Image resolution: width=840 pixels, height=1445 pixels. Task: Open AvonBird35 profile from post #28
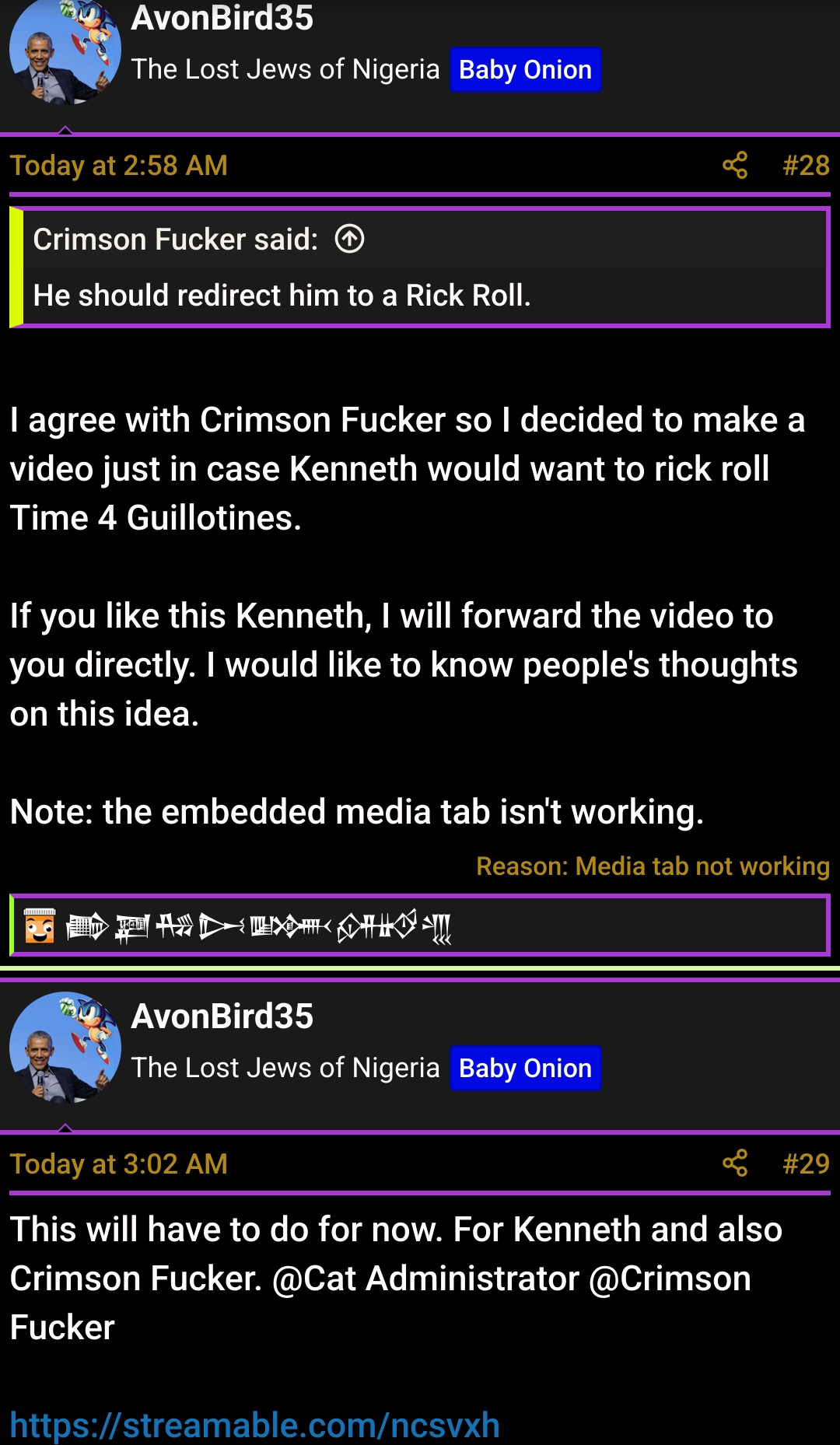222,19
